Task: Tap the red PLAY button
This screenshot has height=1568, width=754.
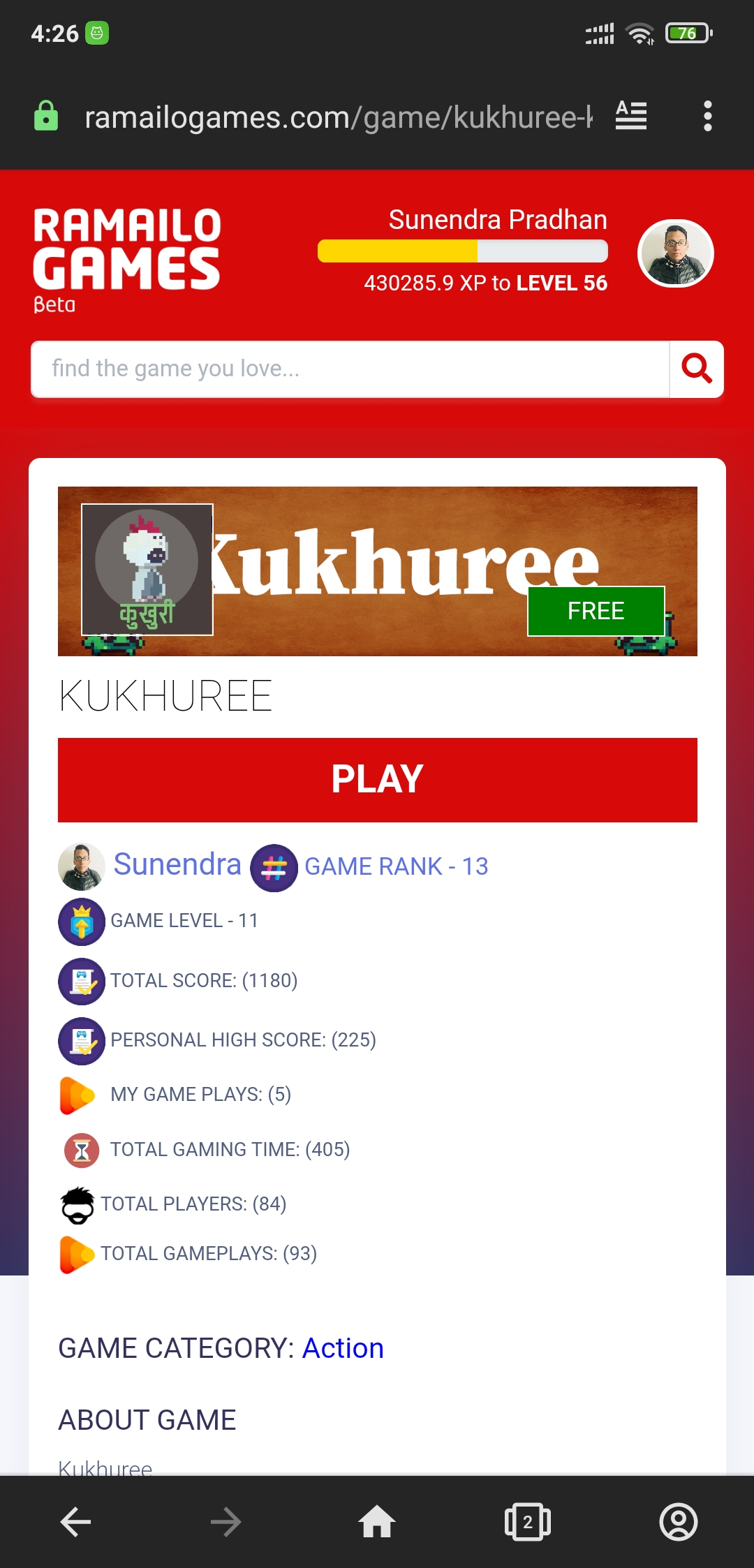Action: pos(377,779)
